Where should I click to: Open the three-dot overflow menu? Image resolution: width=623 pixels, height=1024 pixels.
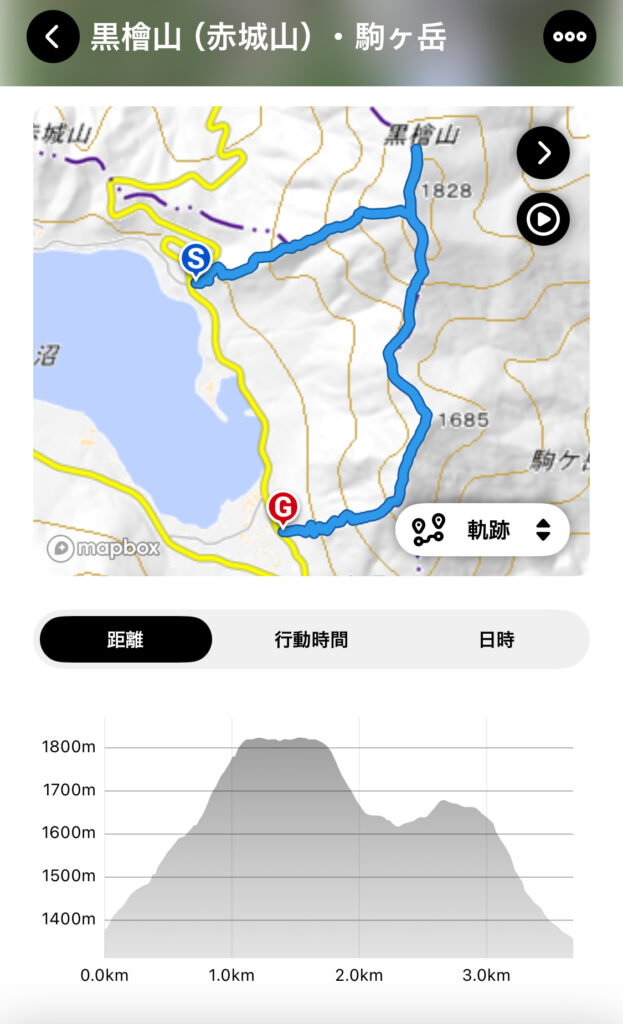pos(570,37)
